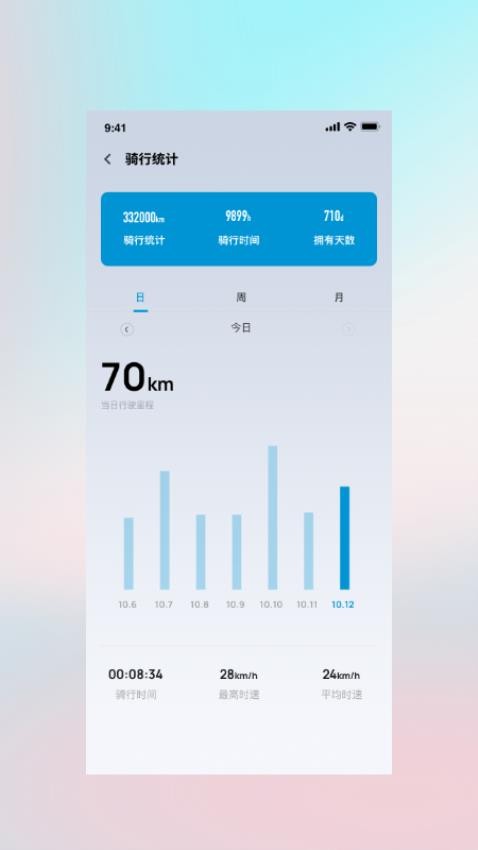The width and height of the screenshot is (478, 850).
Task: Select the highlighted 10.12 bar
Action: click(345, 538)
